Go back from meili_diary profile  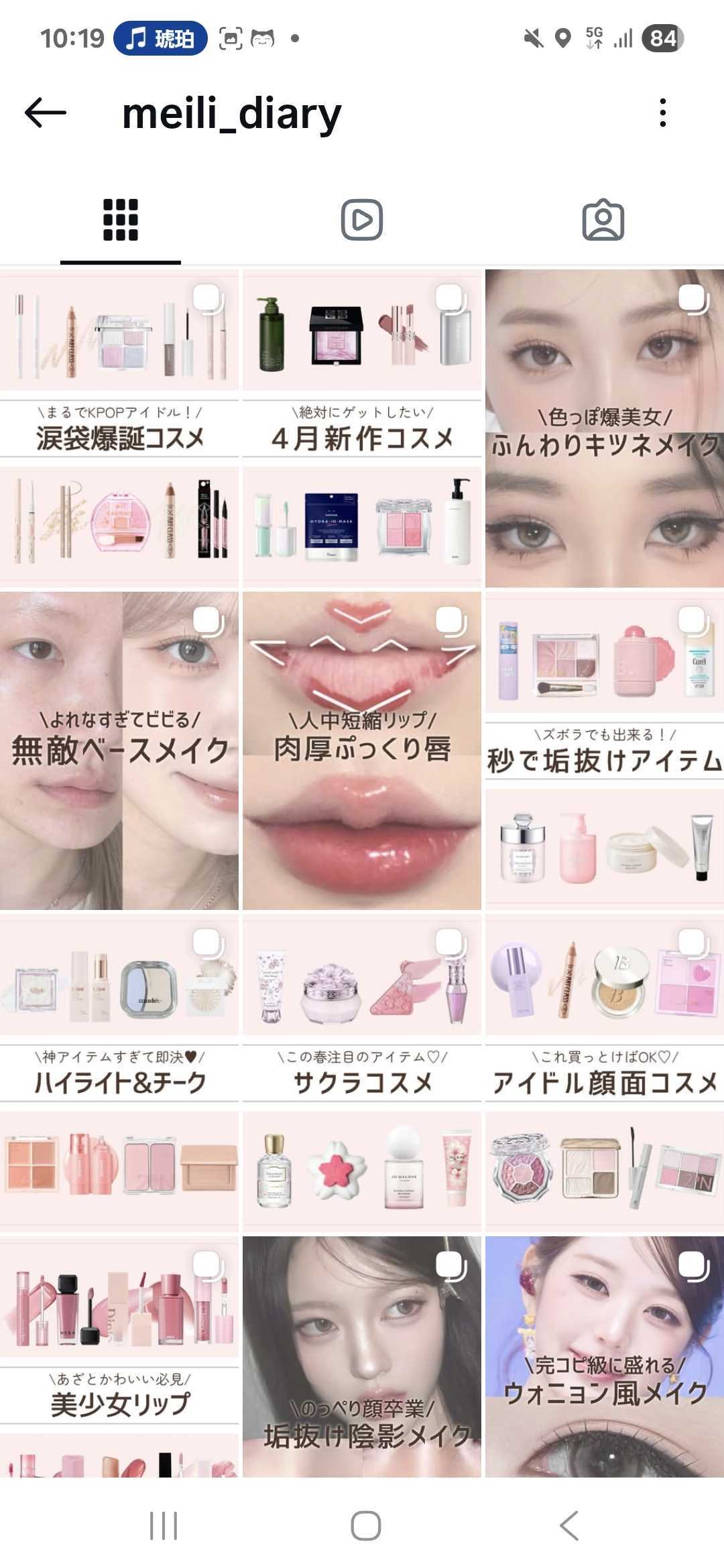(46, 113)
